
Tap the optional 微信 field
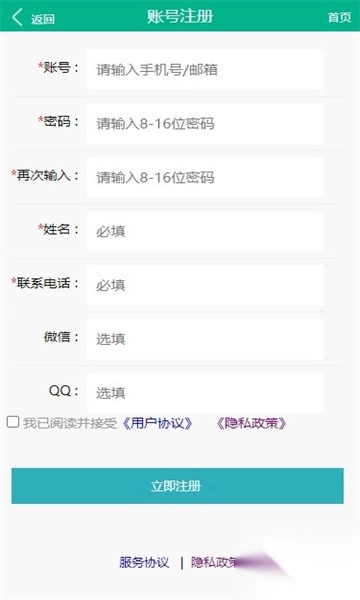click(205, 339)
